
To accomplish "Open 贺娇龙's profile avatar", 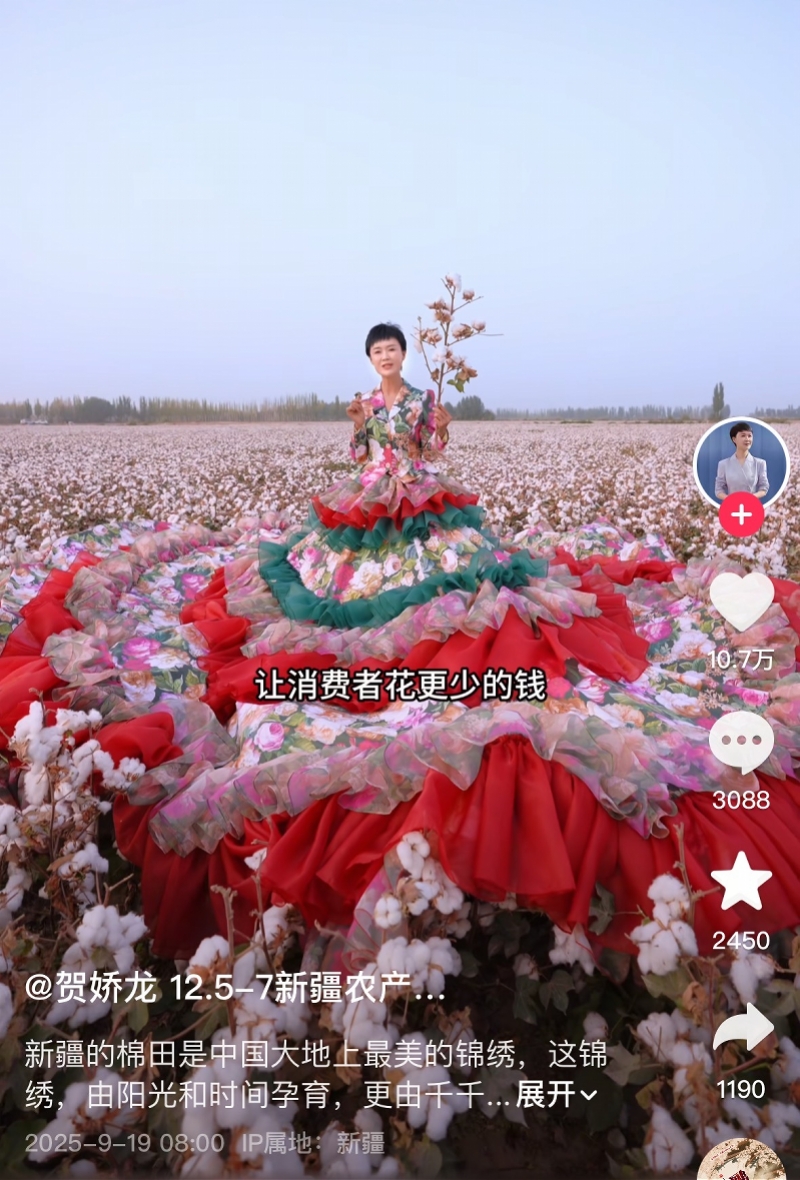I will 741,464.
